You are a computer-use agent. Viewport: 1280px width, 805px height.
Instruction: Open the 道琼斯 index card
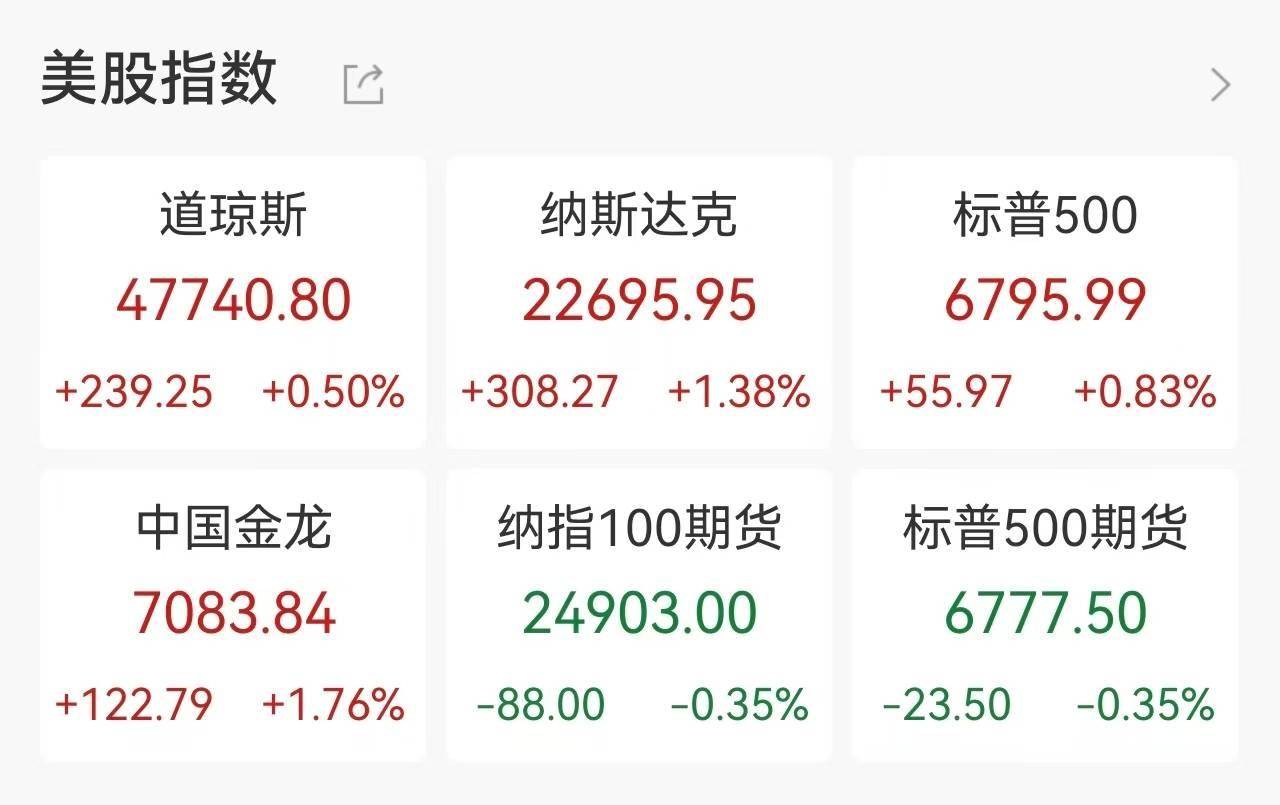[x=233, y=302]
